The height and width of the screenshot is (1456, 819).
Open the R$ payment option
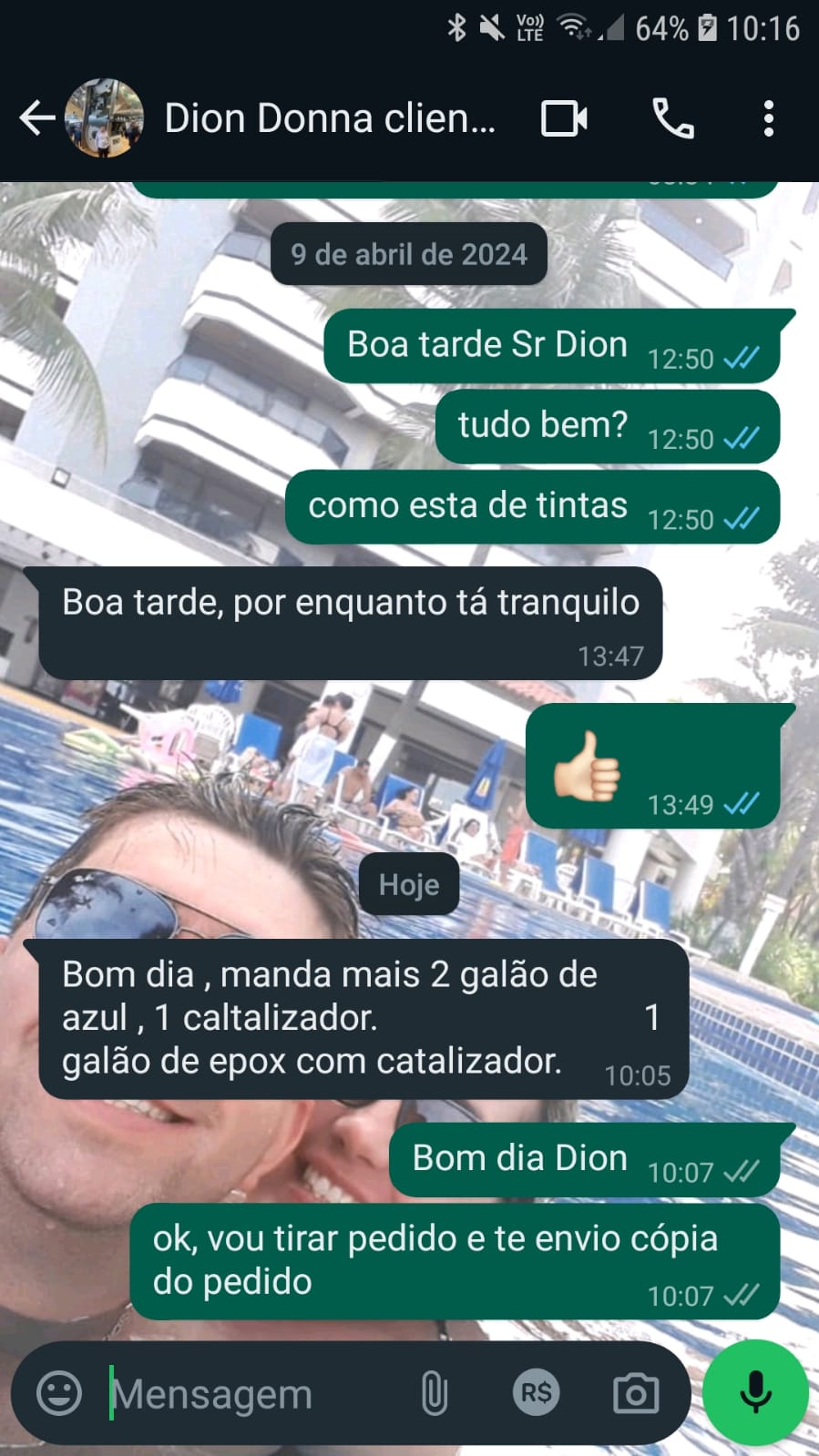[536, 1393]
